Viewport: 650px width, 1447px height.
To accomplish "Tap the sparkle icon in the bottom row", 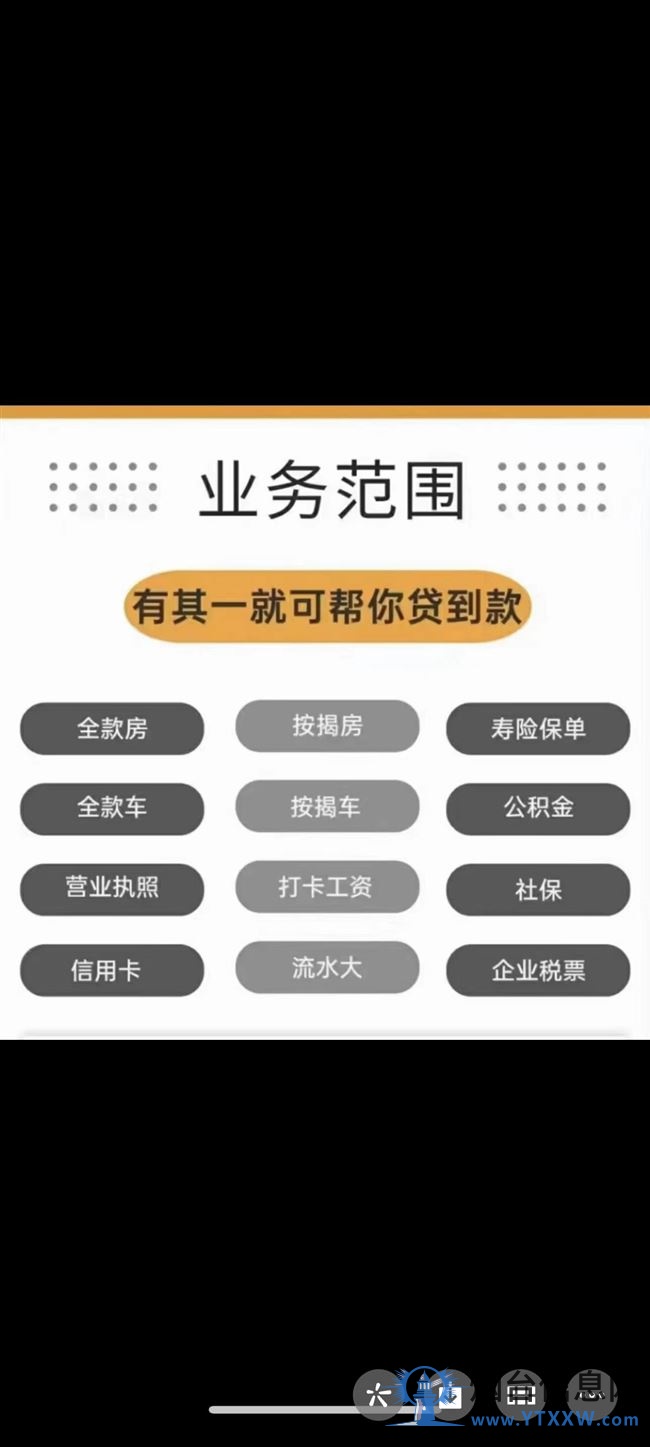I will [378, 1395].
